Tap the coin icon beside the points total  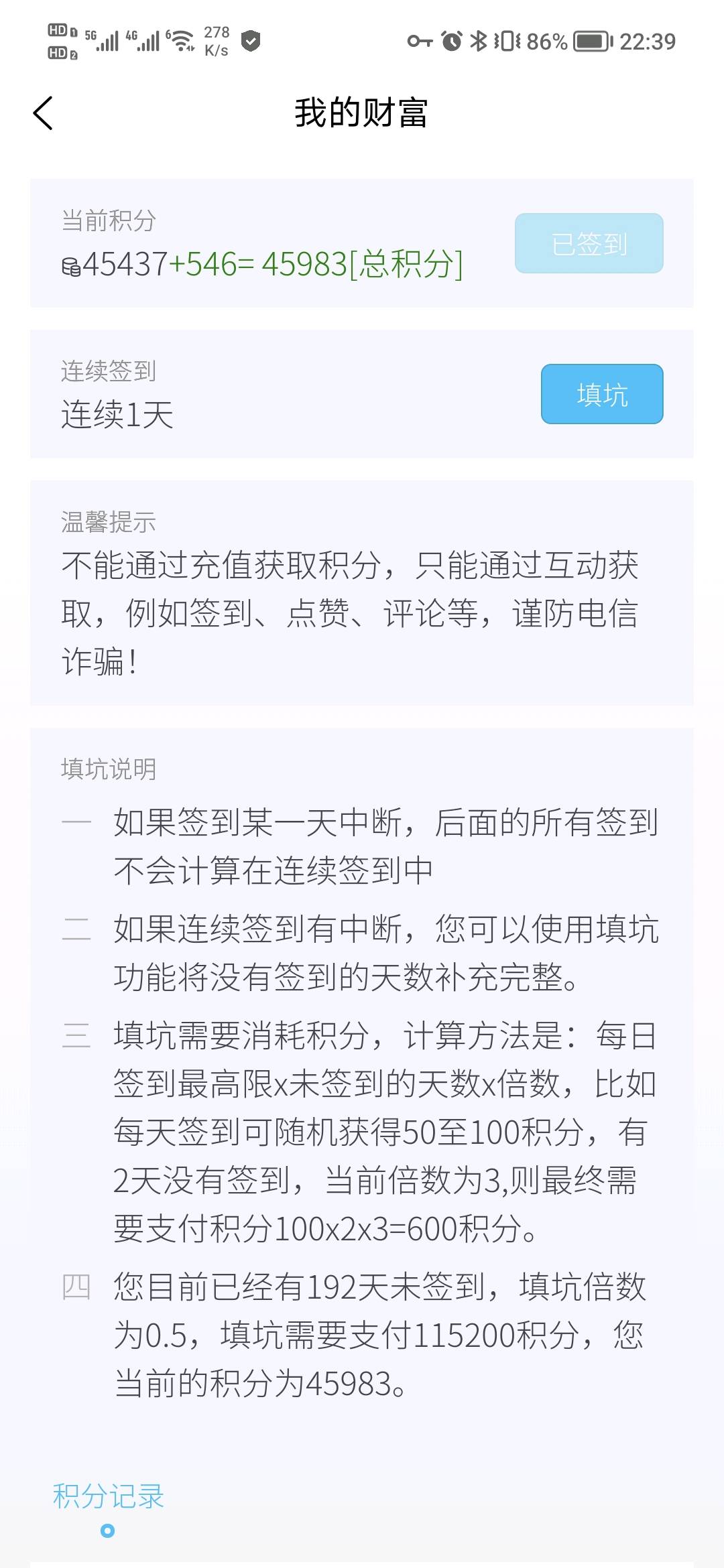click(x=70, y=267)
